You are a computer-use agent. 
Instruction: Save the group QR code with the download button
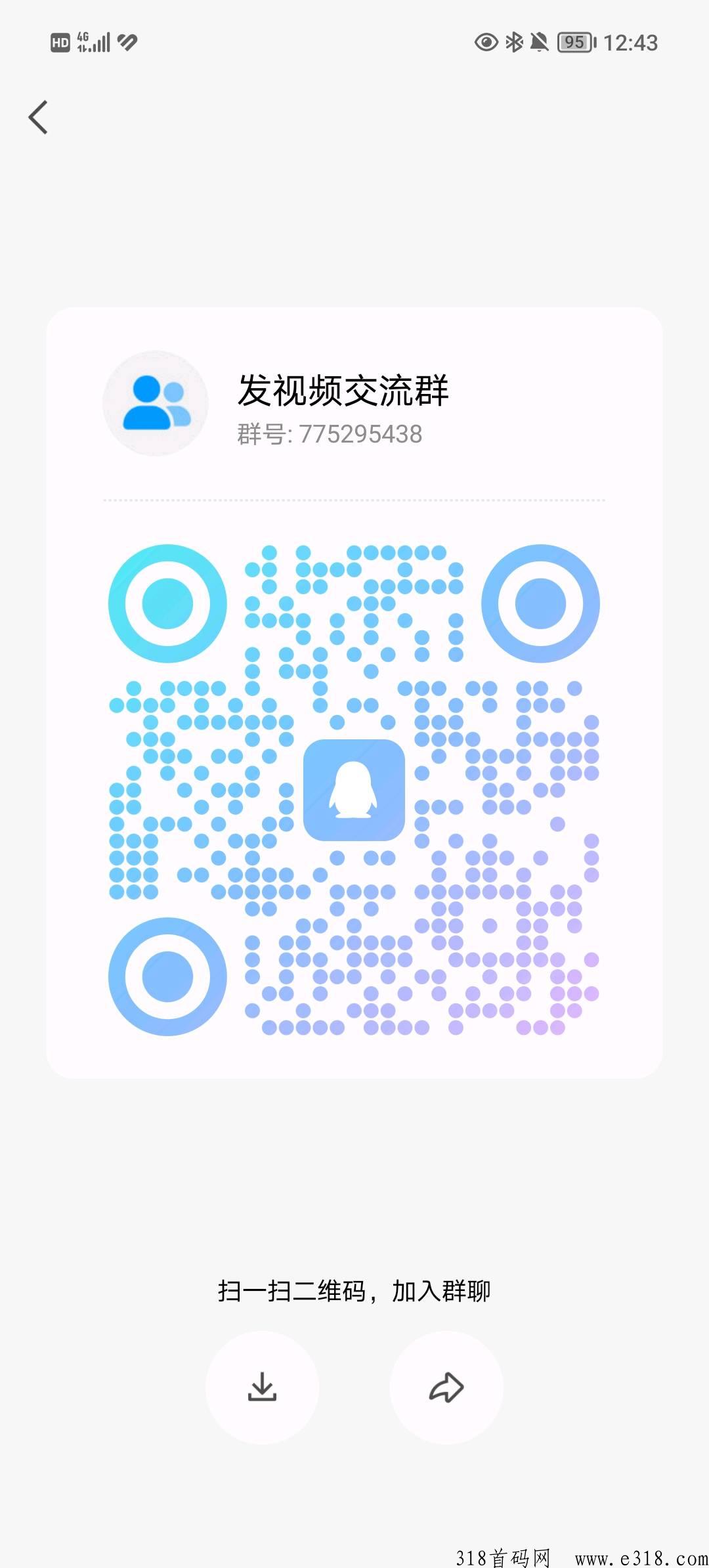pyautogui.click(x=262, y=1387)
